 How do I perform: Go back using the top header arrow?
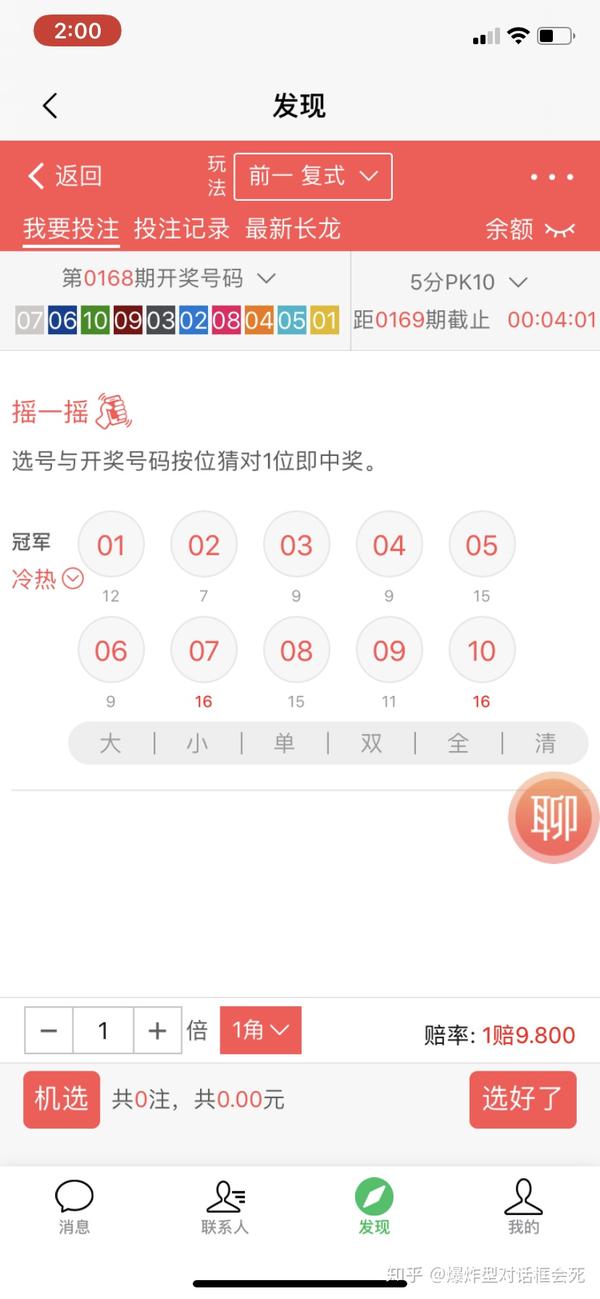50,106
